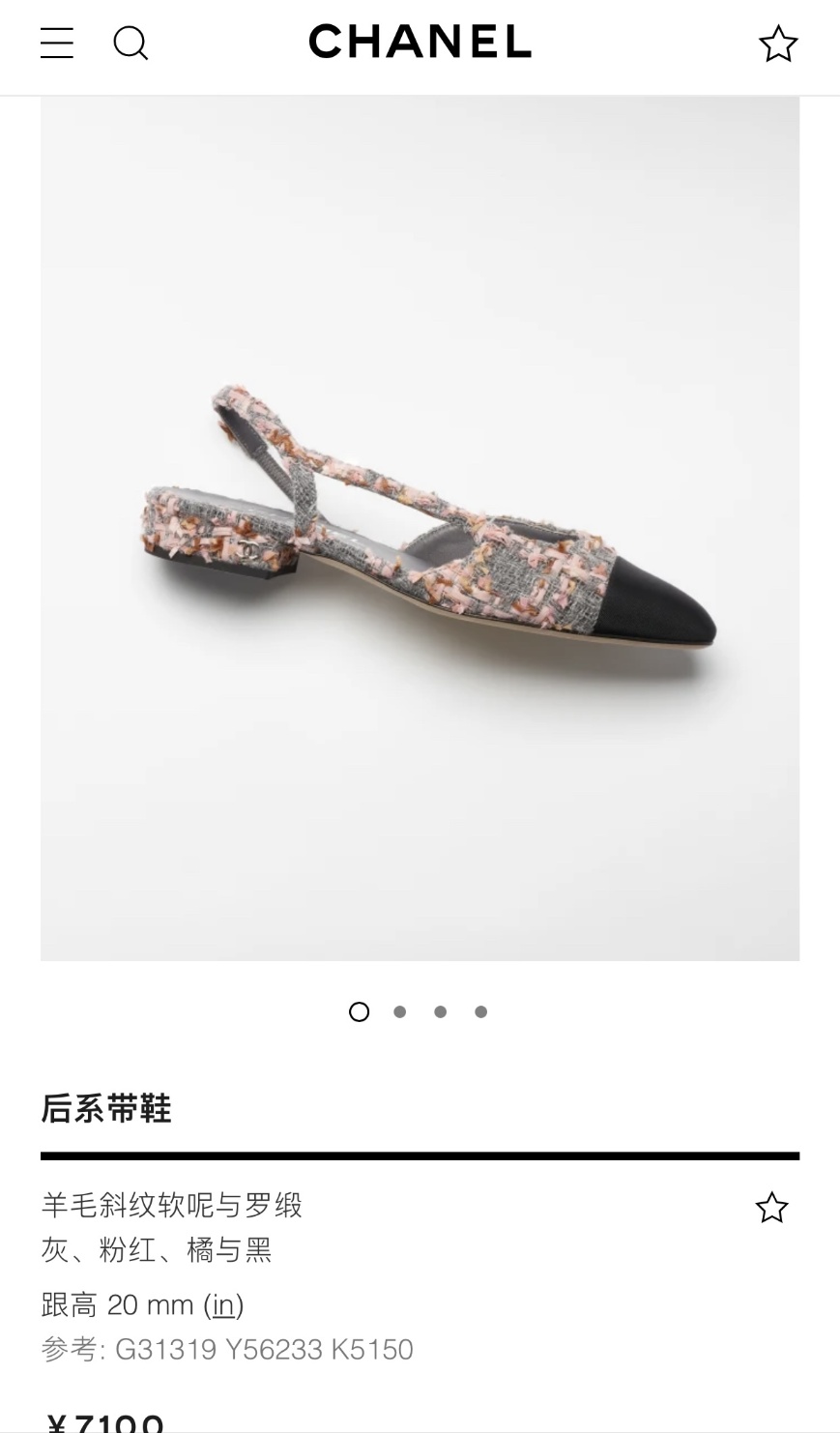
Task: Open the search icon
Action: click(130, 44)
